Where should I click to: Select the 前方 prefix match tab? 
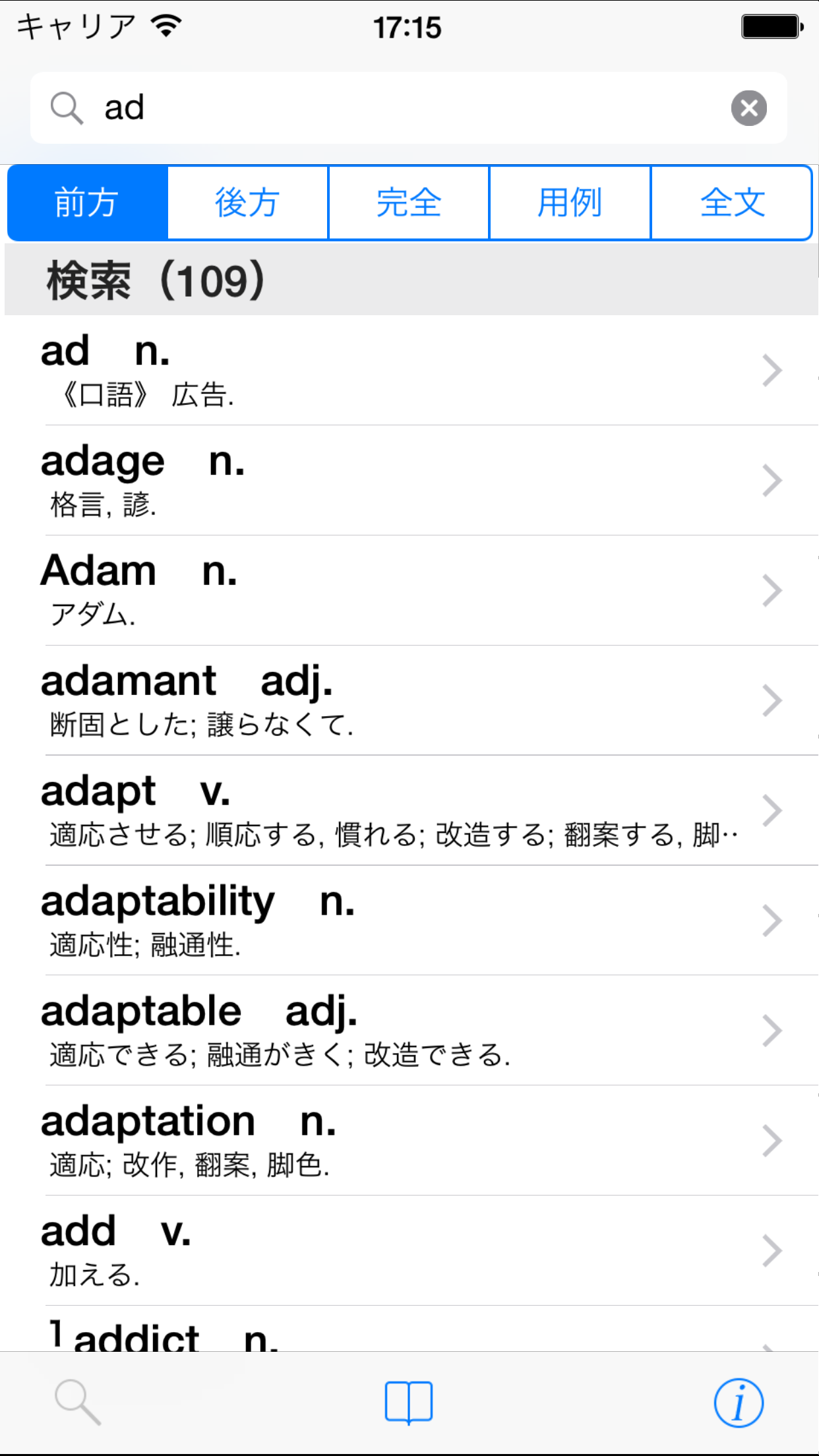click(x=87, y=202)
